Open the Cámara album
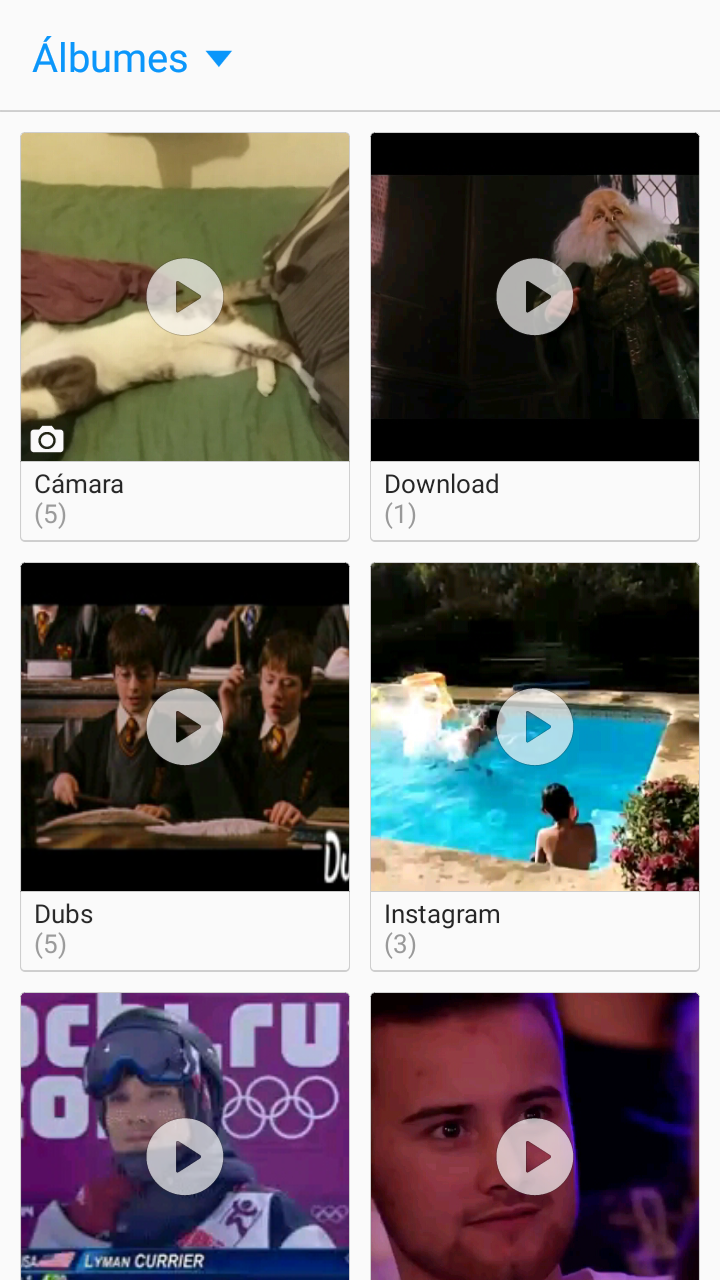This screenshot has height=1280, width=720. pyautogui.click(x=185, y=337)
